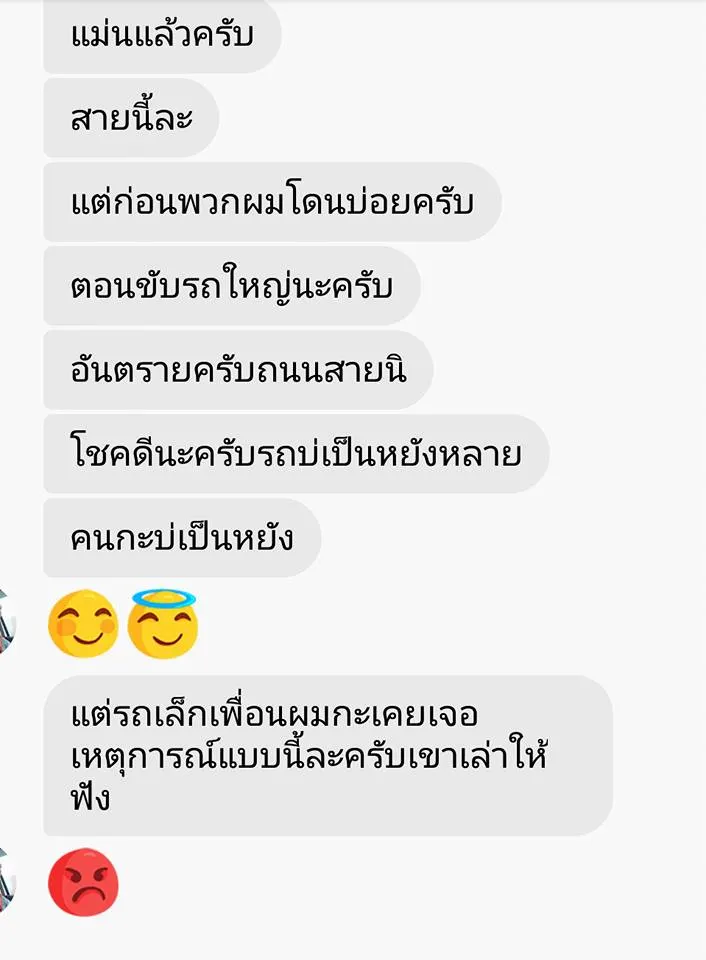Open sender's profile picture beside the angry emoji
Image resolution: width=706 pixels, height=960 pixels.
click(5, 880)
